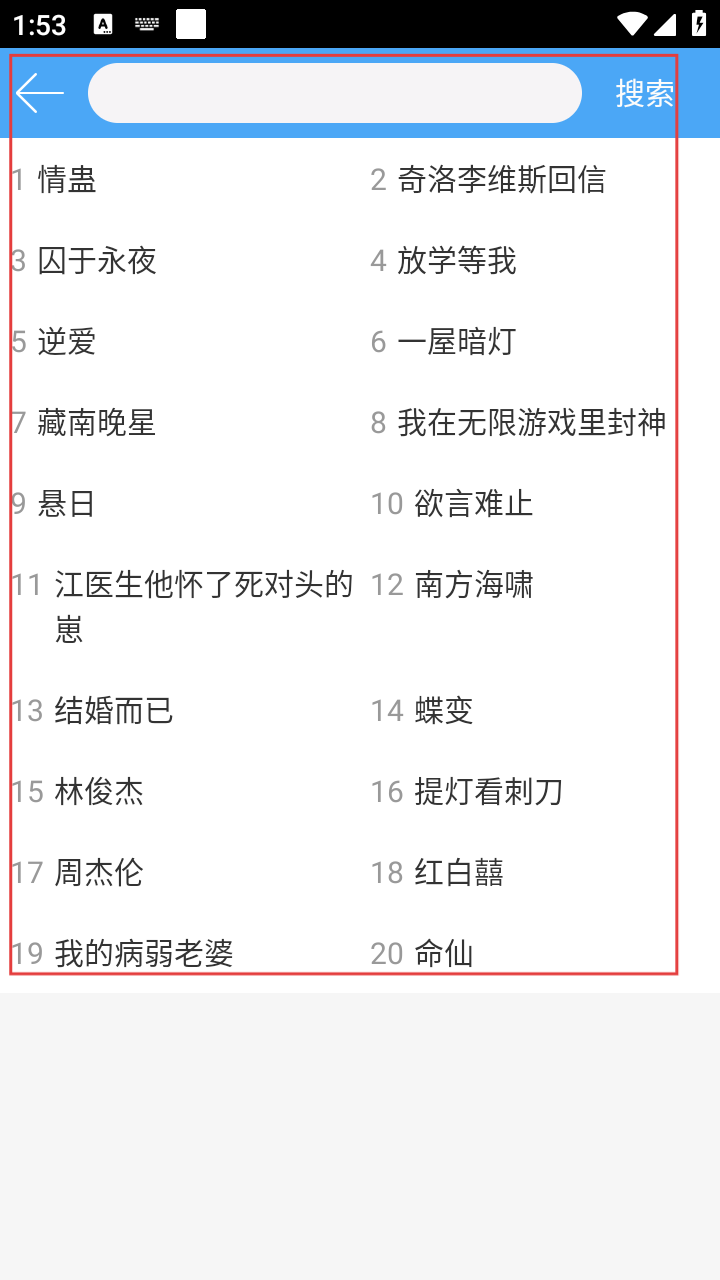Open hot search 我在无限游戏里封神

tap(531, 422)
